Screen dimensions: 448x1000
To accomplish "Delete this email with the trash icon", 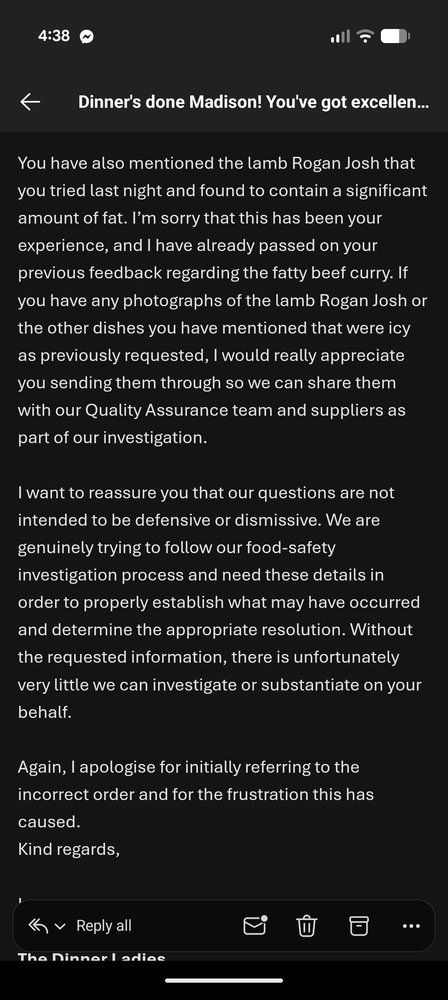I will (x=307, y=925).
